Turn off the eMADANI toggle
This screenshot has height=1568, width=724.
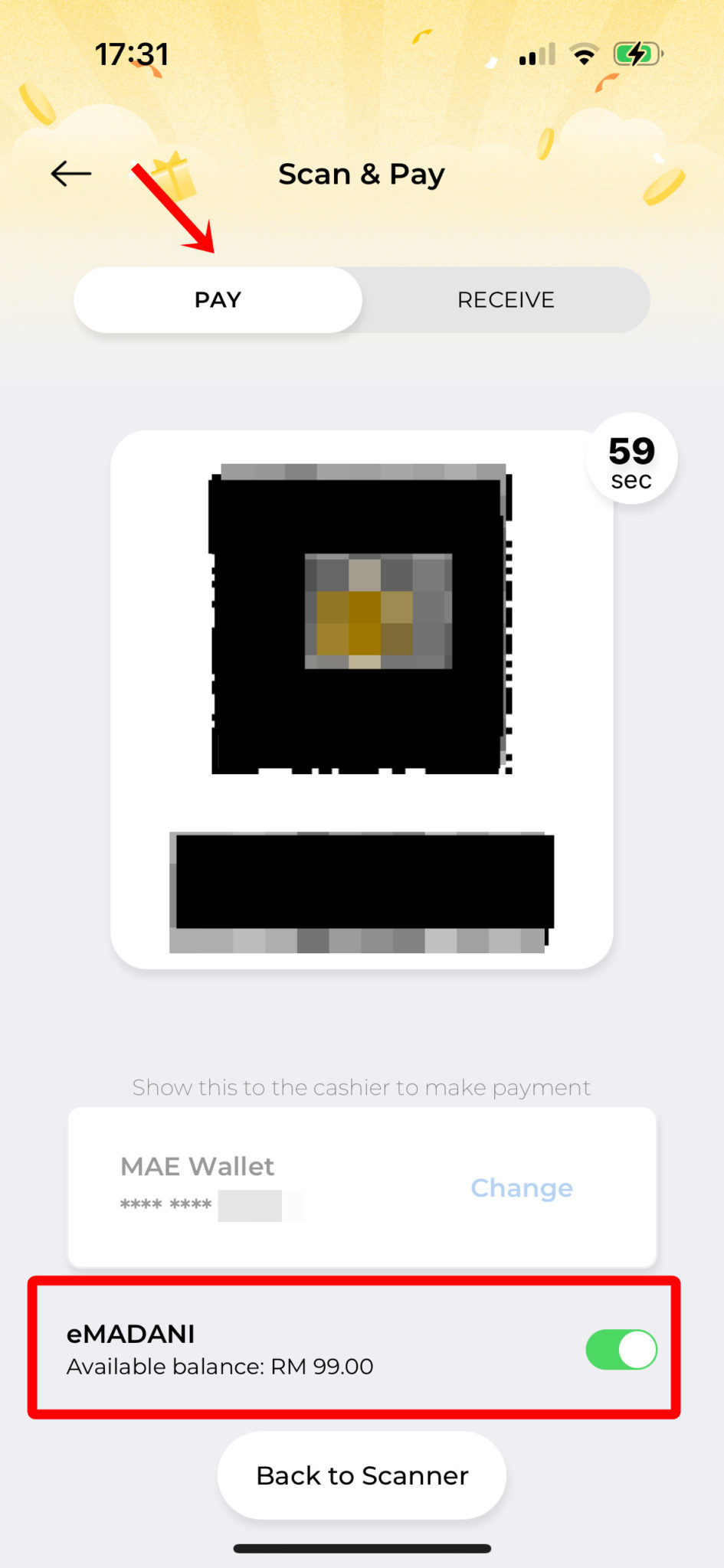coord(621,1349)
